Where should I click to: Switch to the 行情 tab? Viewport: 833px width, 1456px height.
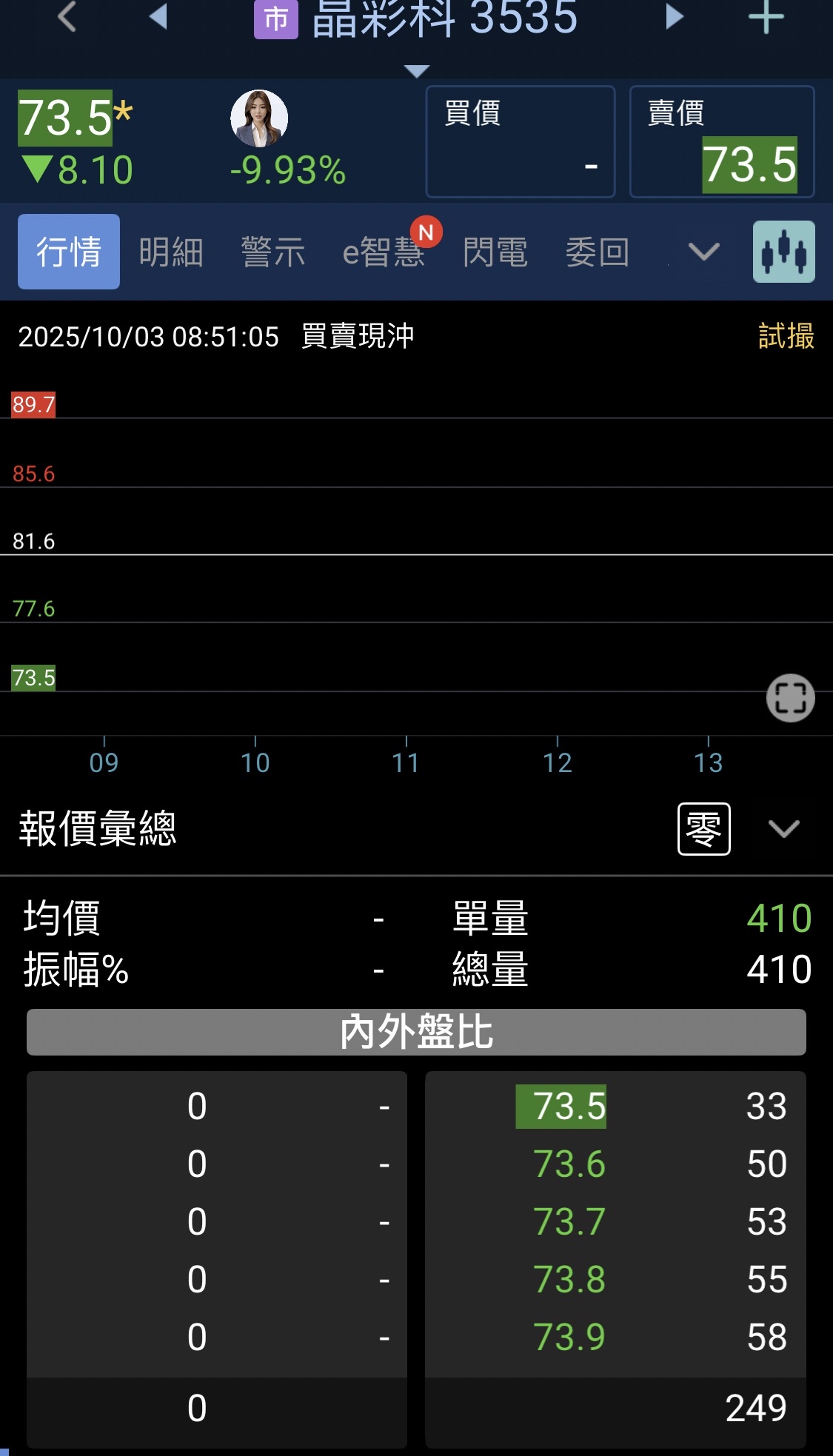pyautogui.click(x=69, y=252)
